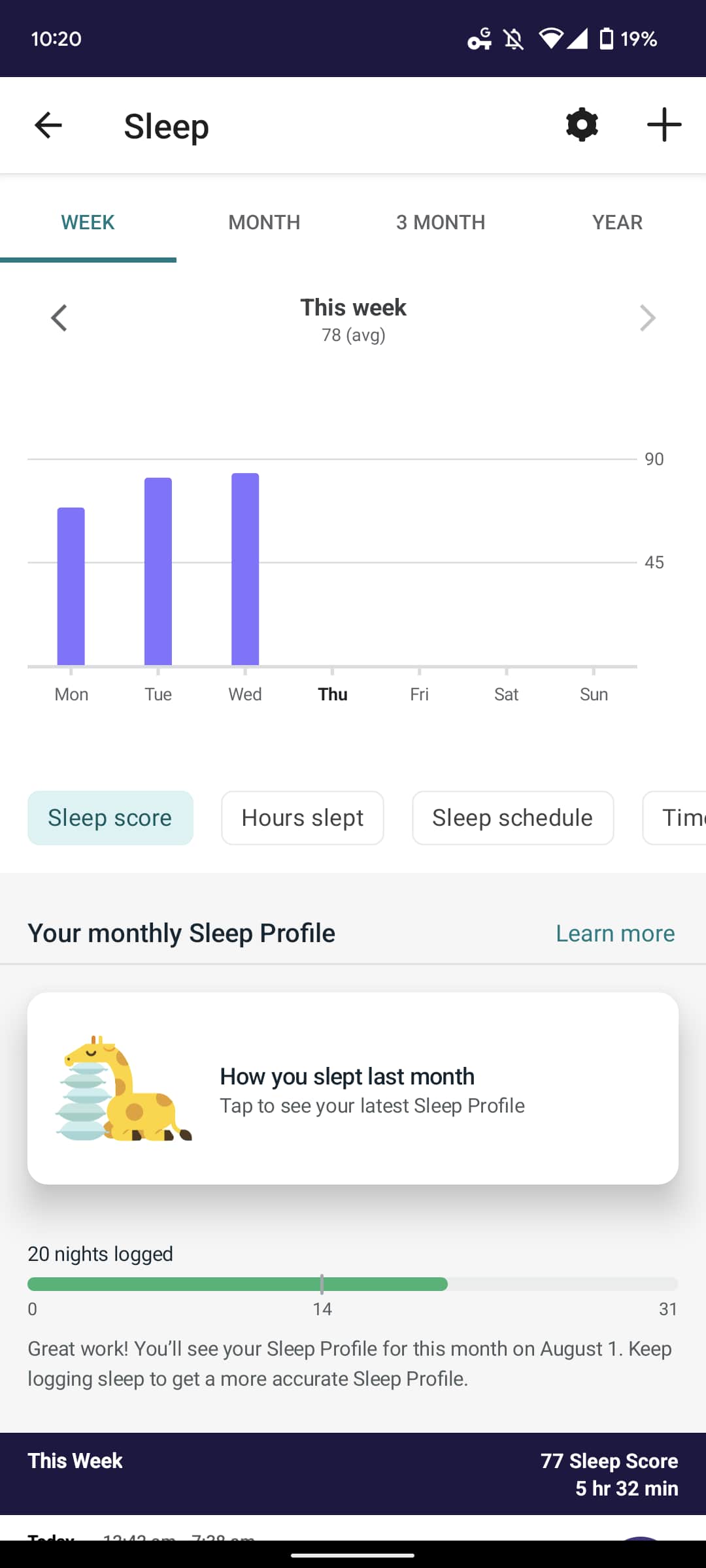Add a sleep log with plus icon
The image size is (706, 1568).
tap(664, 125)
